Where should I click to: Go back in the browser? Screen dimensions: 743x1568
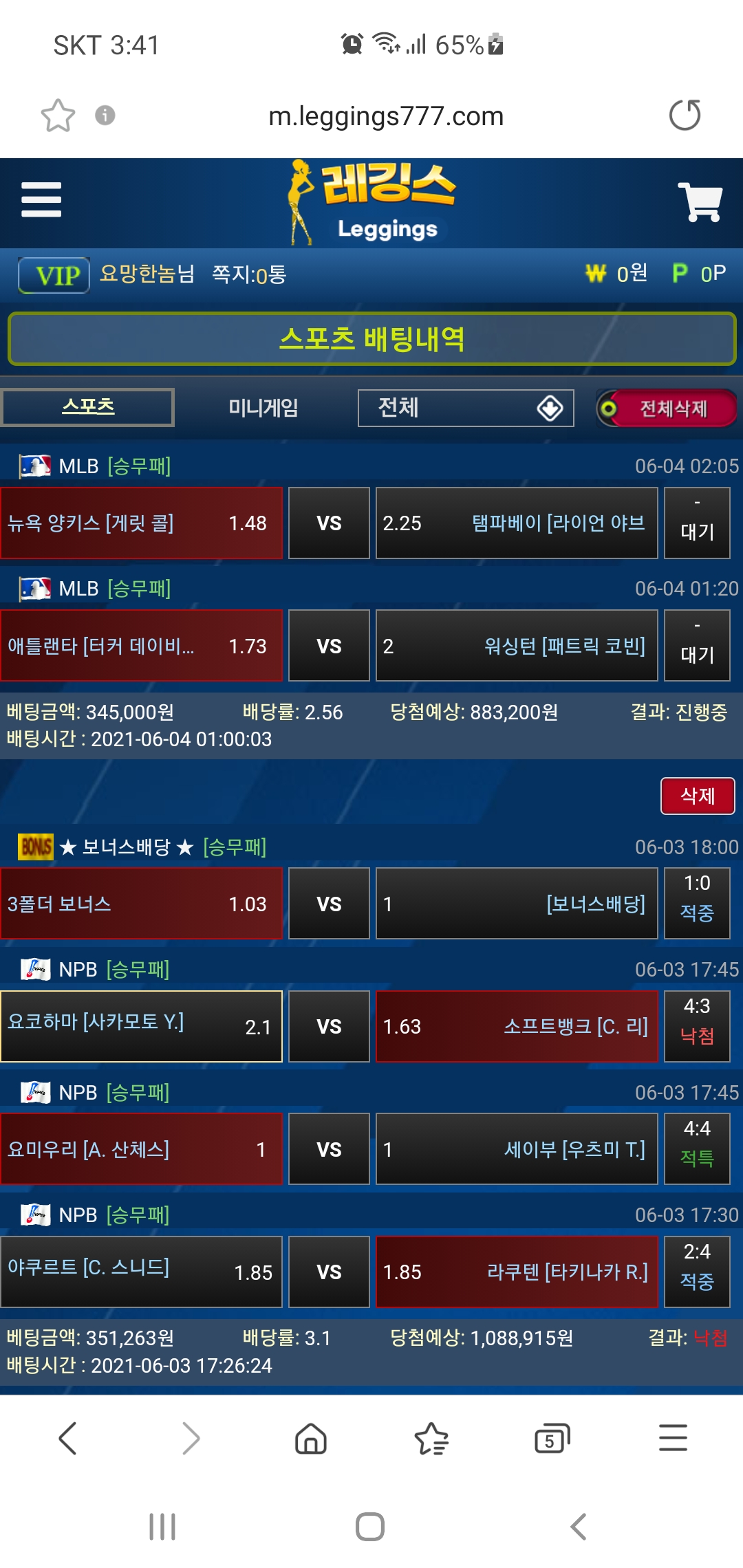click(67, 1438)
